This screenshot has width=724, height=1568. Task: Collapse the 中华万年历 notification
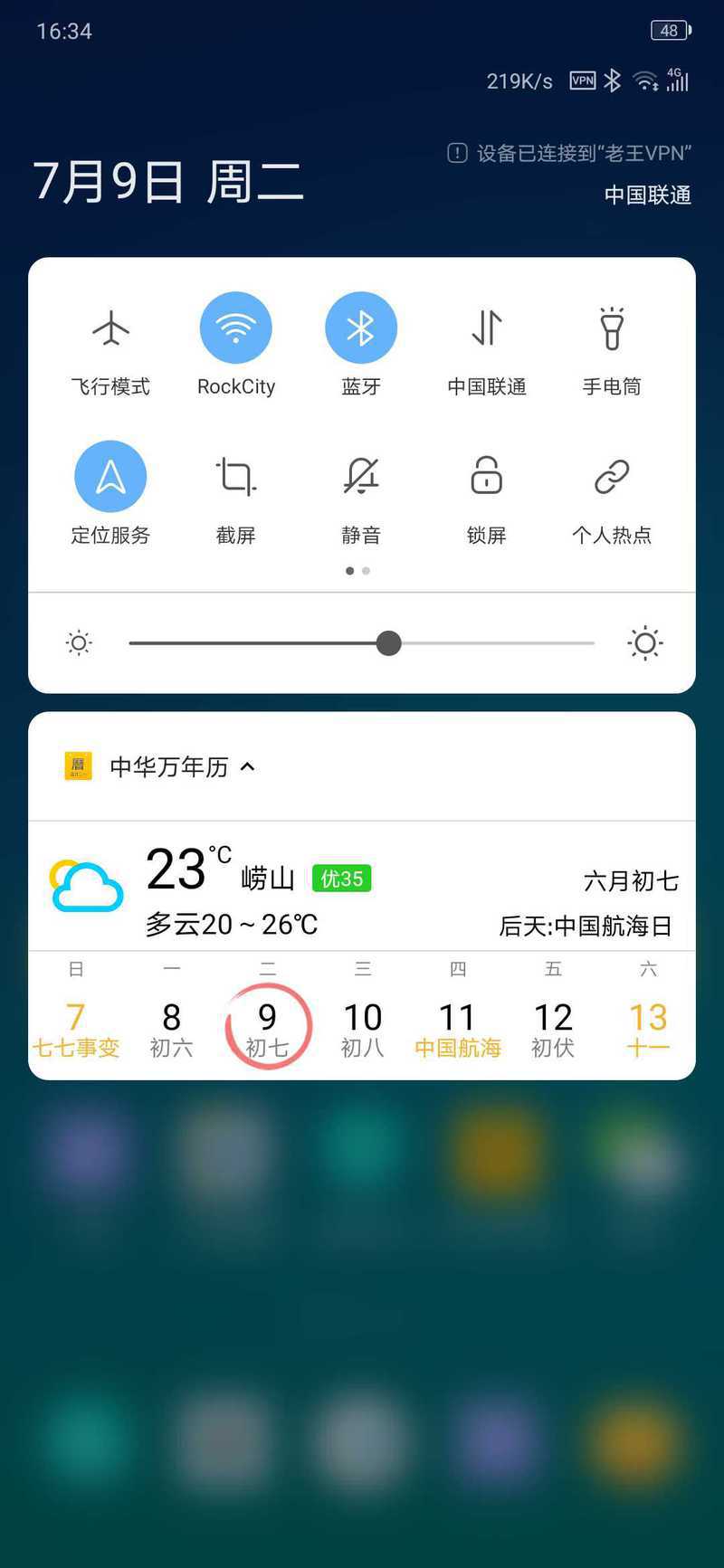pos(247,767)
